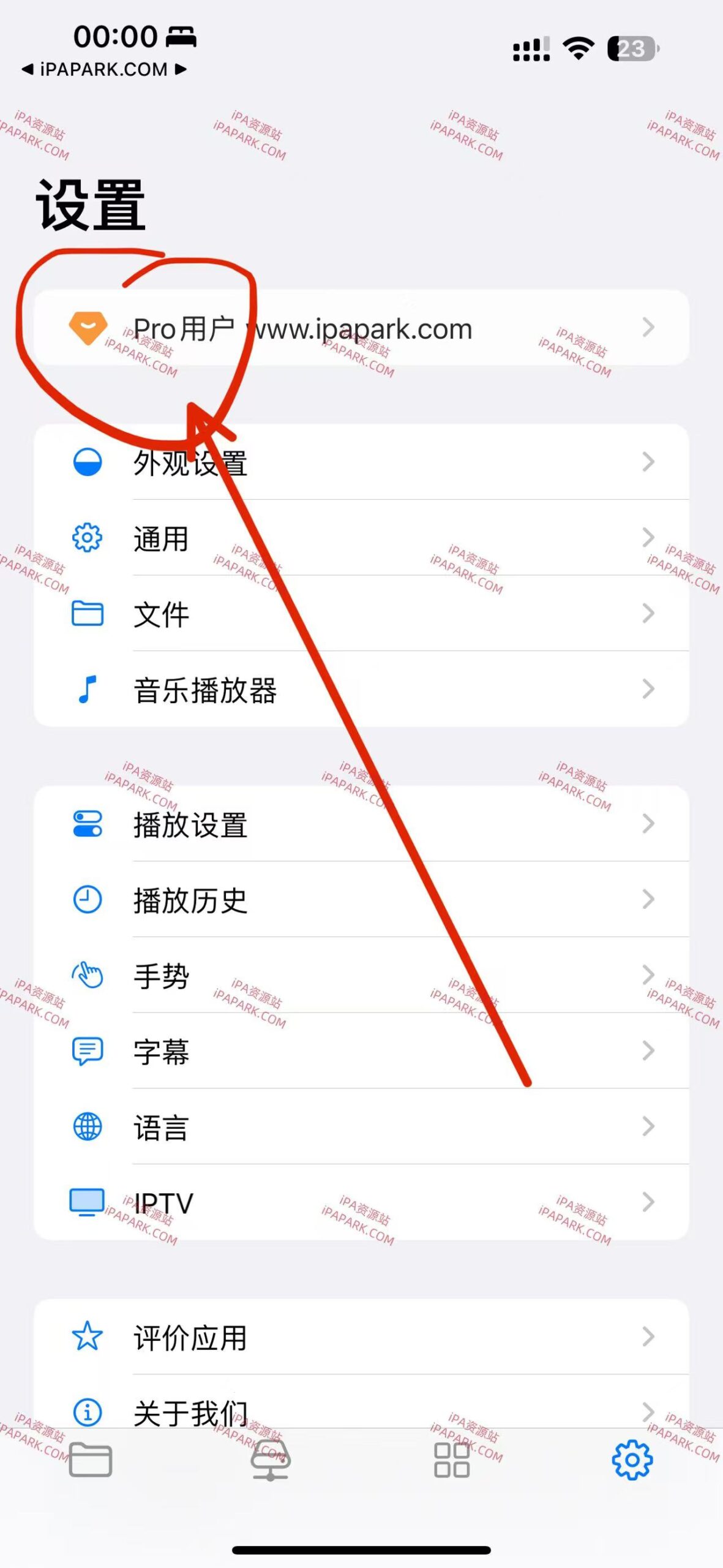Tap the 播放设置 sliders icon

tap(88, 824)
